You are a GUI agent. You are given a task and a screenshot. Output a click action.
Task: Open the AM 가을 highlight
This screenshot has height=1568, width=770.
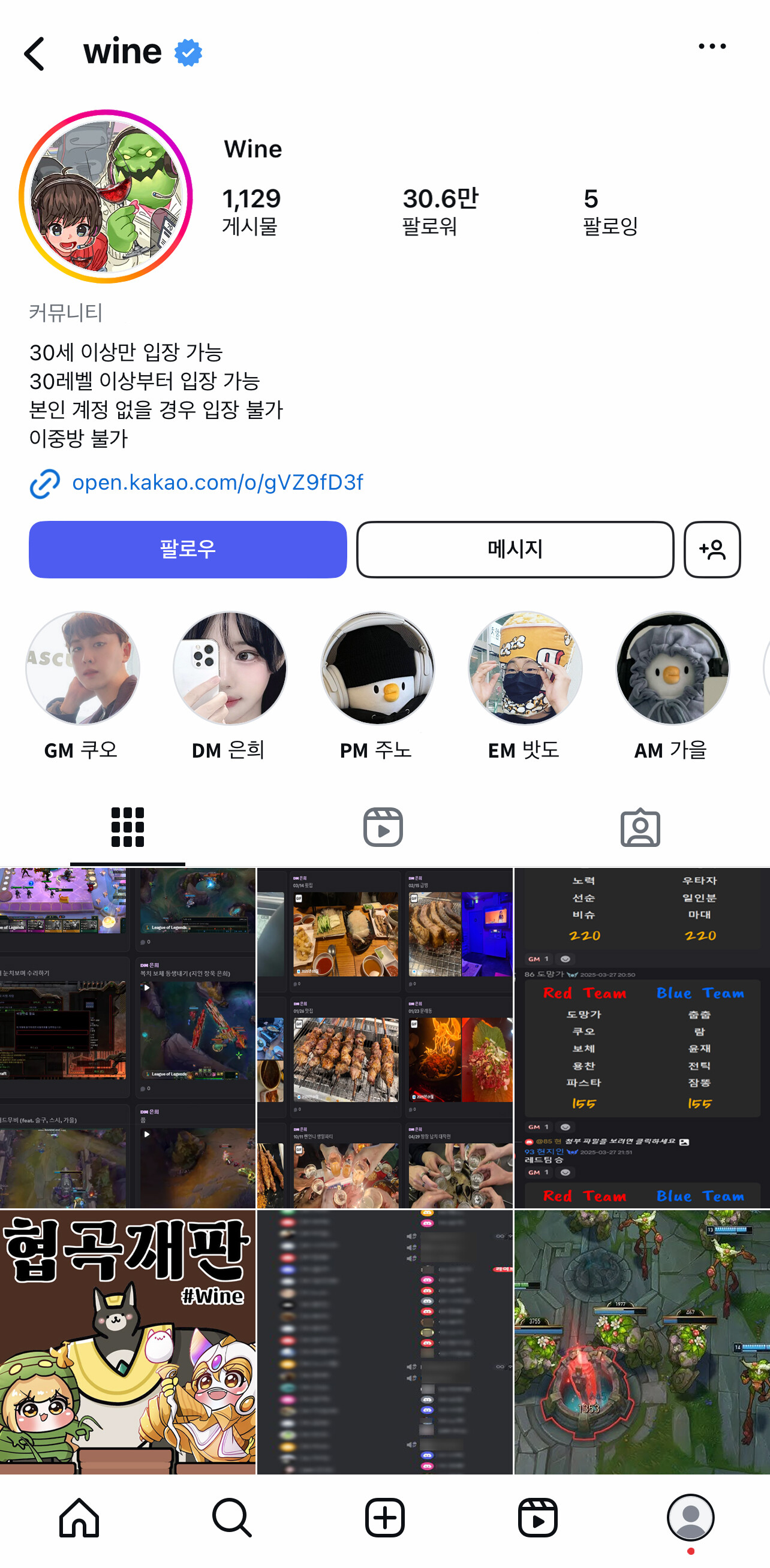pos(672,669)
